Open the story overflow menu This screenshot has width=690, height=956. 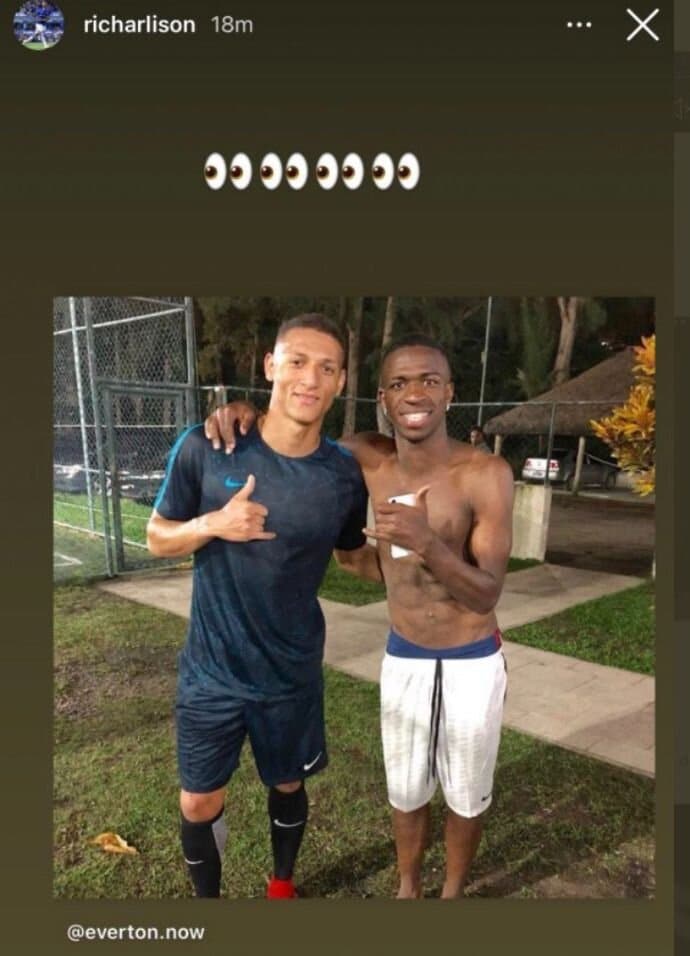click(x=579, y=25)
